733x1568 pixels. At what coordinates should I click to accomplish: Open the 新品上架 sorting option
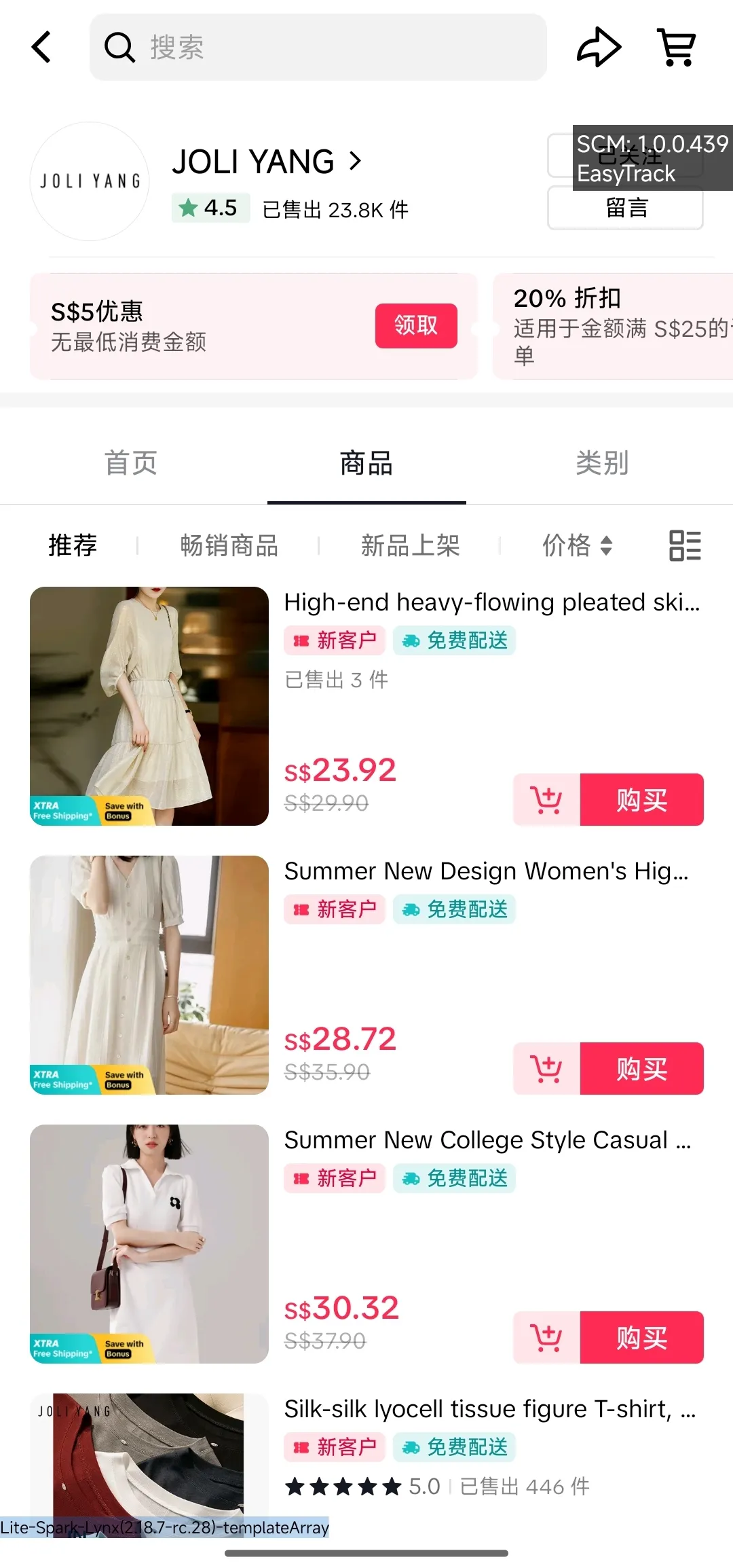pos(410,545)
